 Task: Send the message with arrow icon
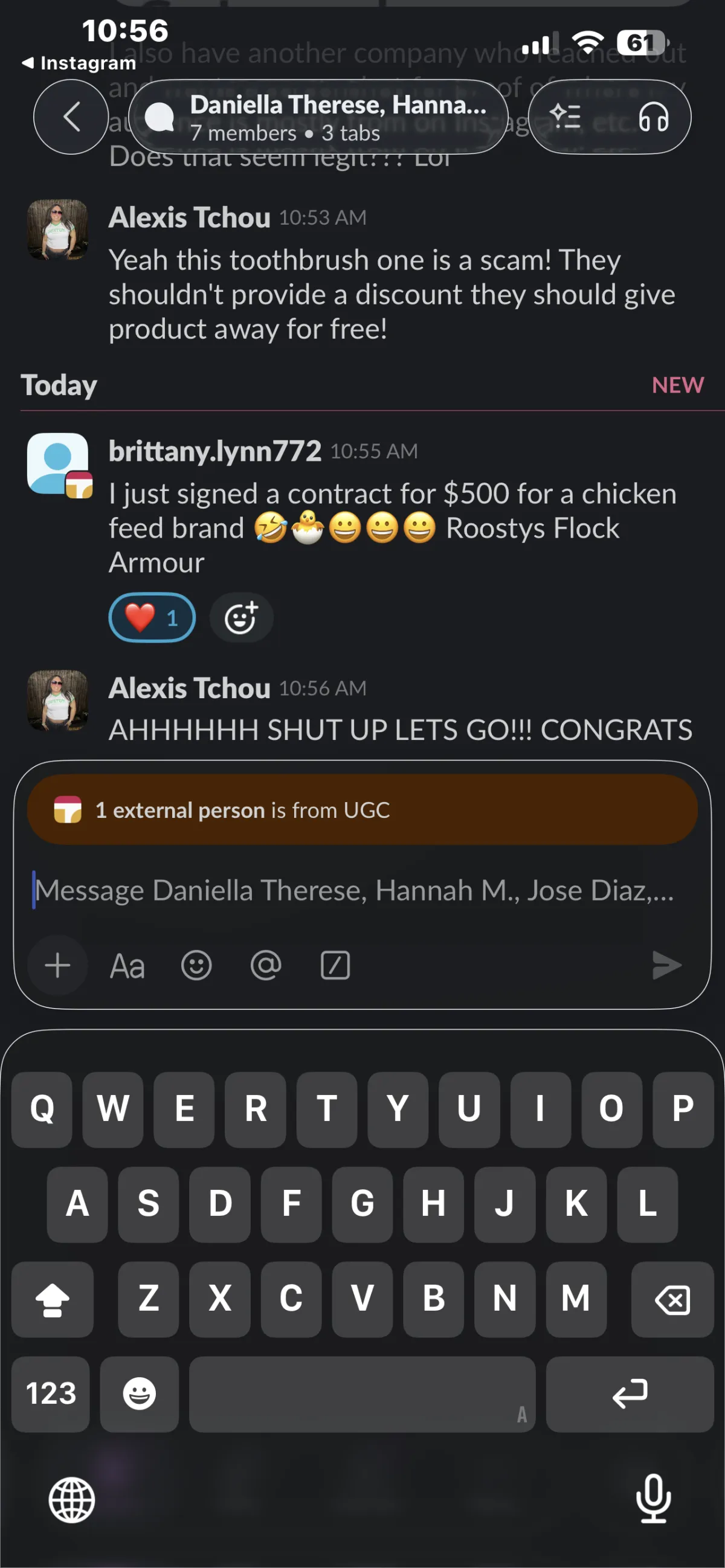[x=666, y=965]
